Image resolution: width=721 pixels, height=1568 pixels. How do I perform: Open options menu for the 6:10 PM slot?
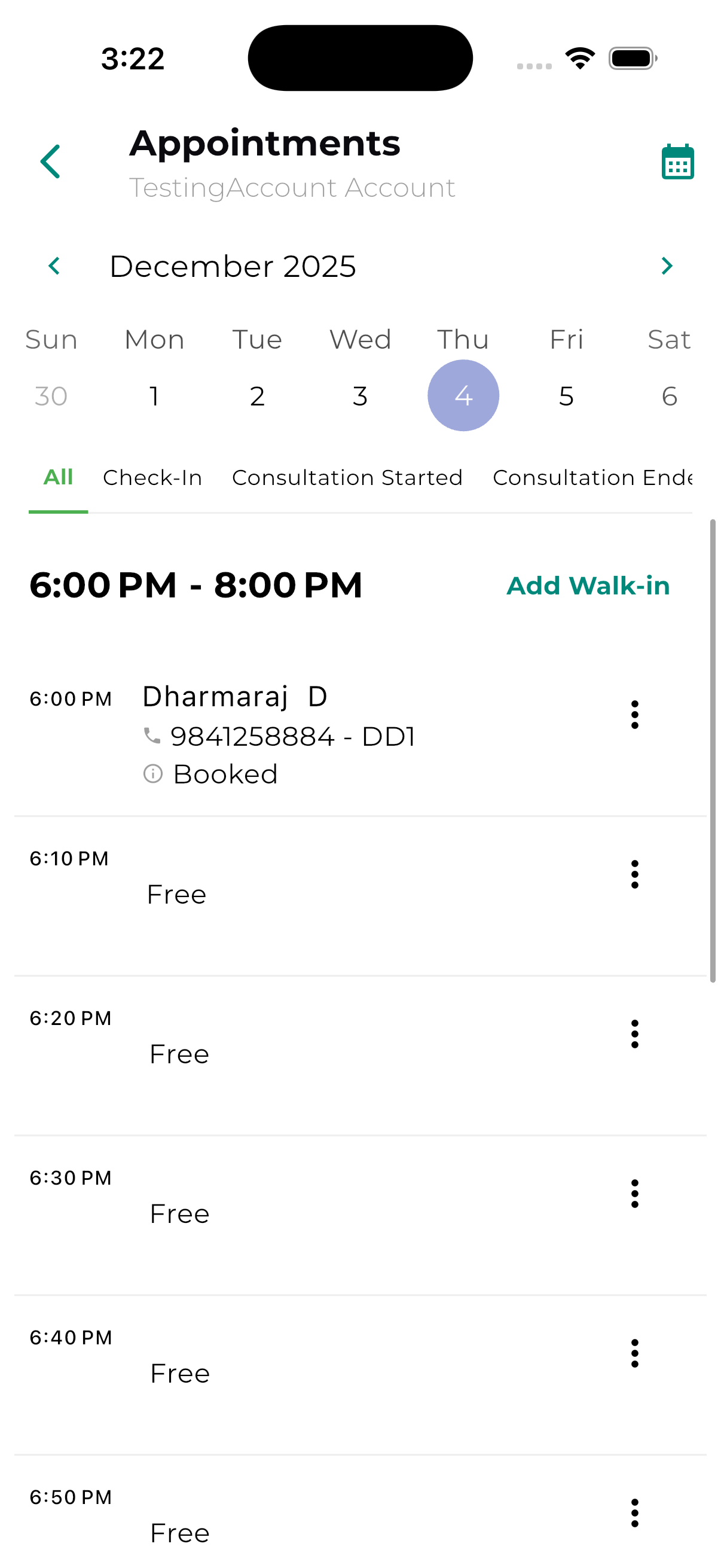click(634, 874)
